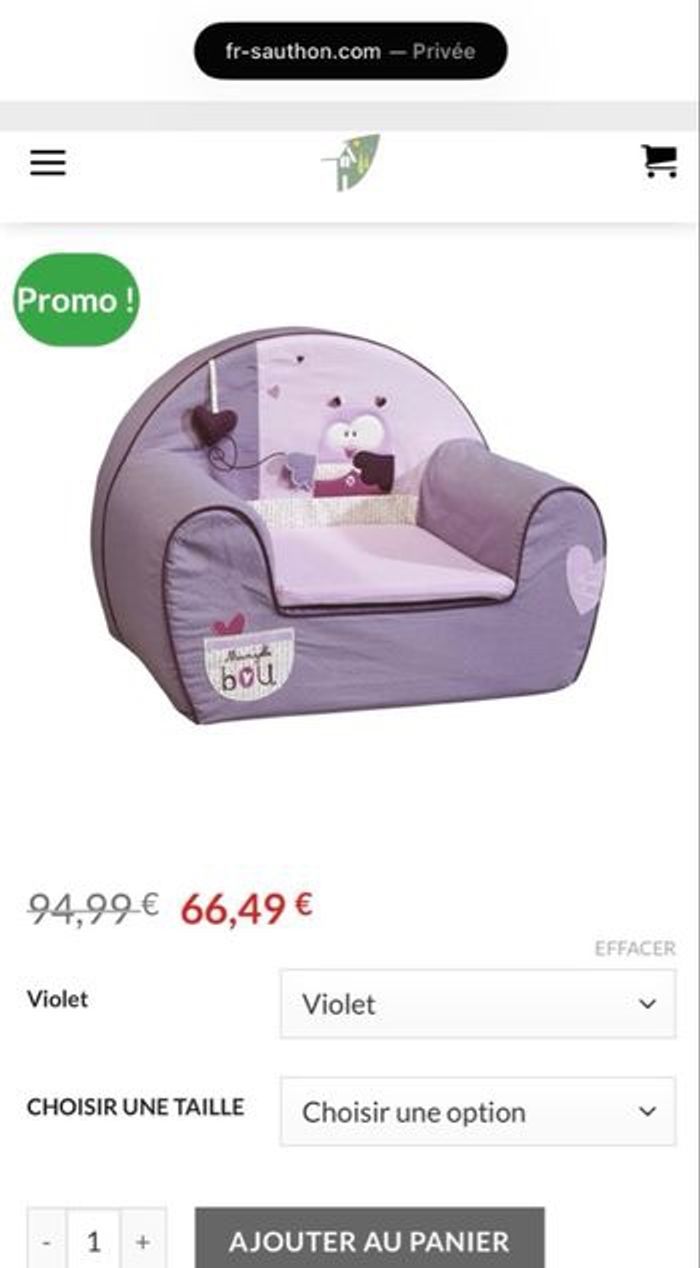Expand the Violet color dropdown

click(478, 1004)
